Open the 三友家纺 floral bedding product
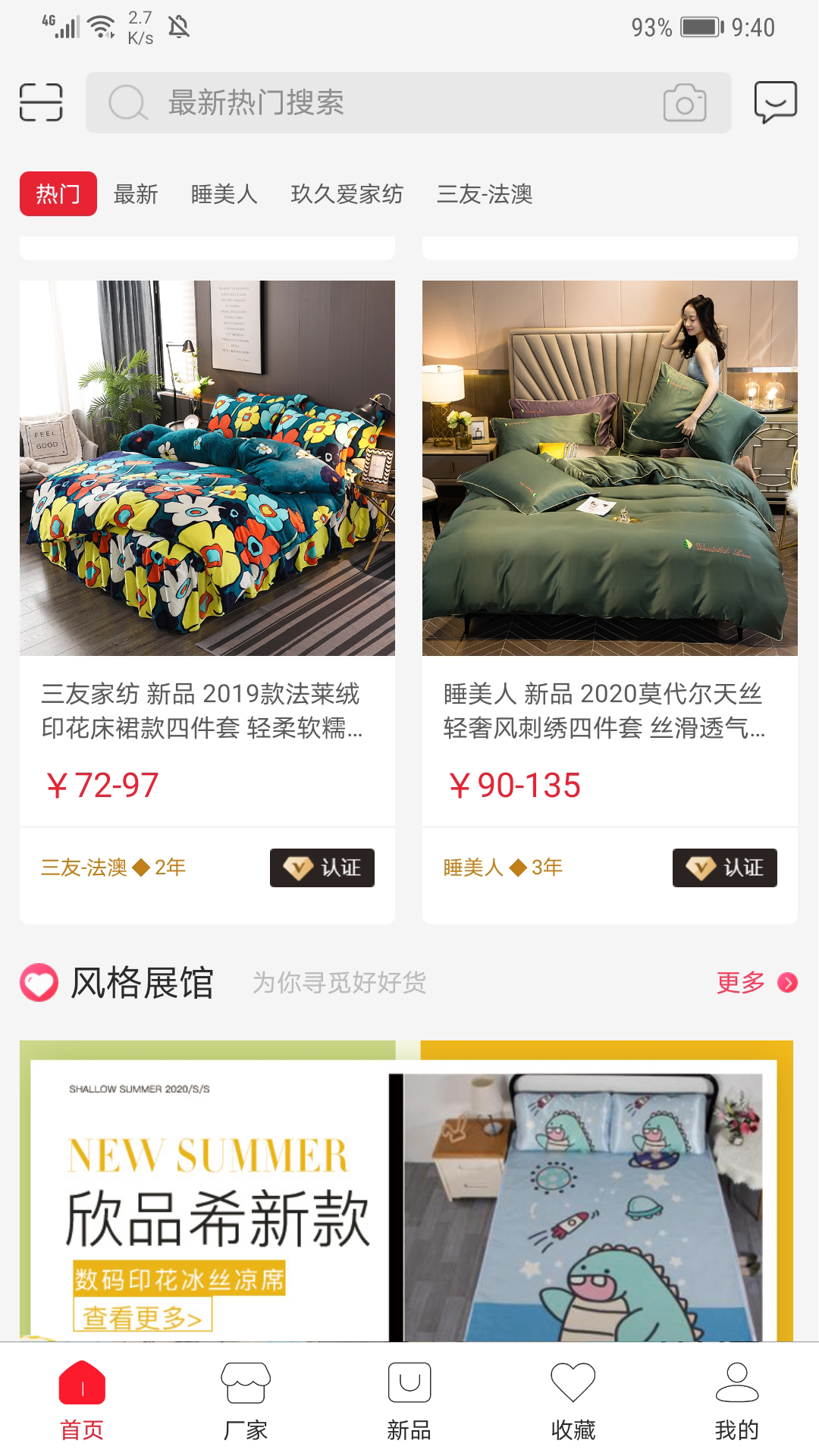Image resolution: width=819 pixels, height=1456 pixels. point(207,468)
